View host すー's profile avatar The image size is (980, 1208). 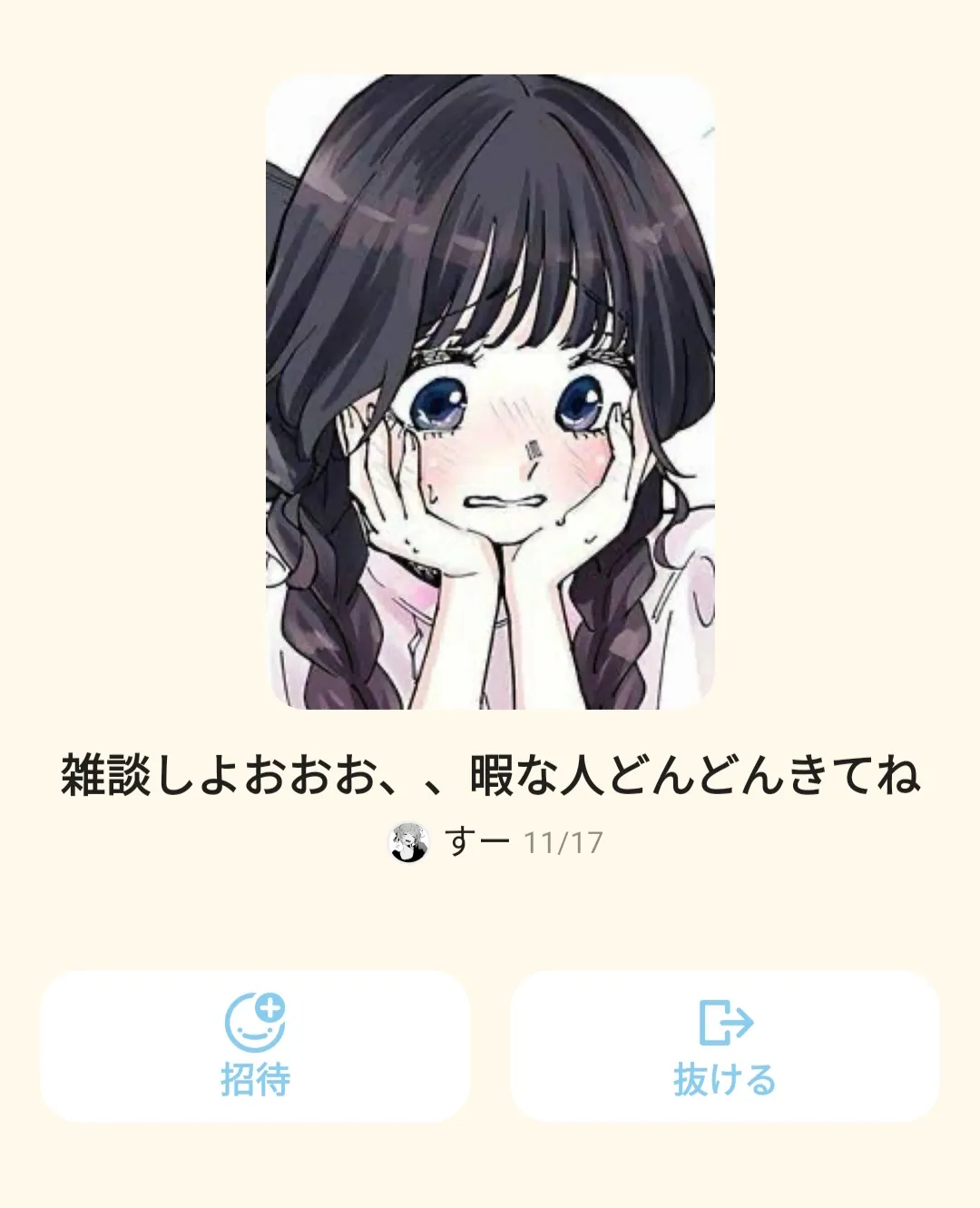pos(408,842)
